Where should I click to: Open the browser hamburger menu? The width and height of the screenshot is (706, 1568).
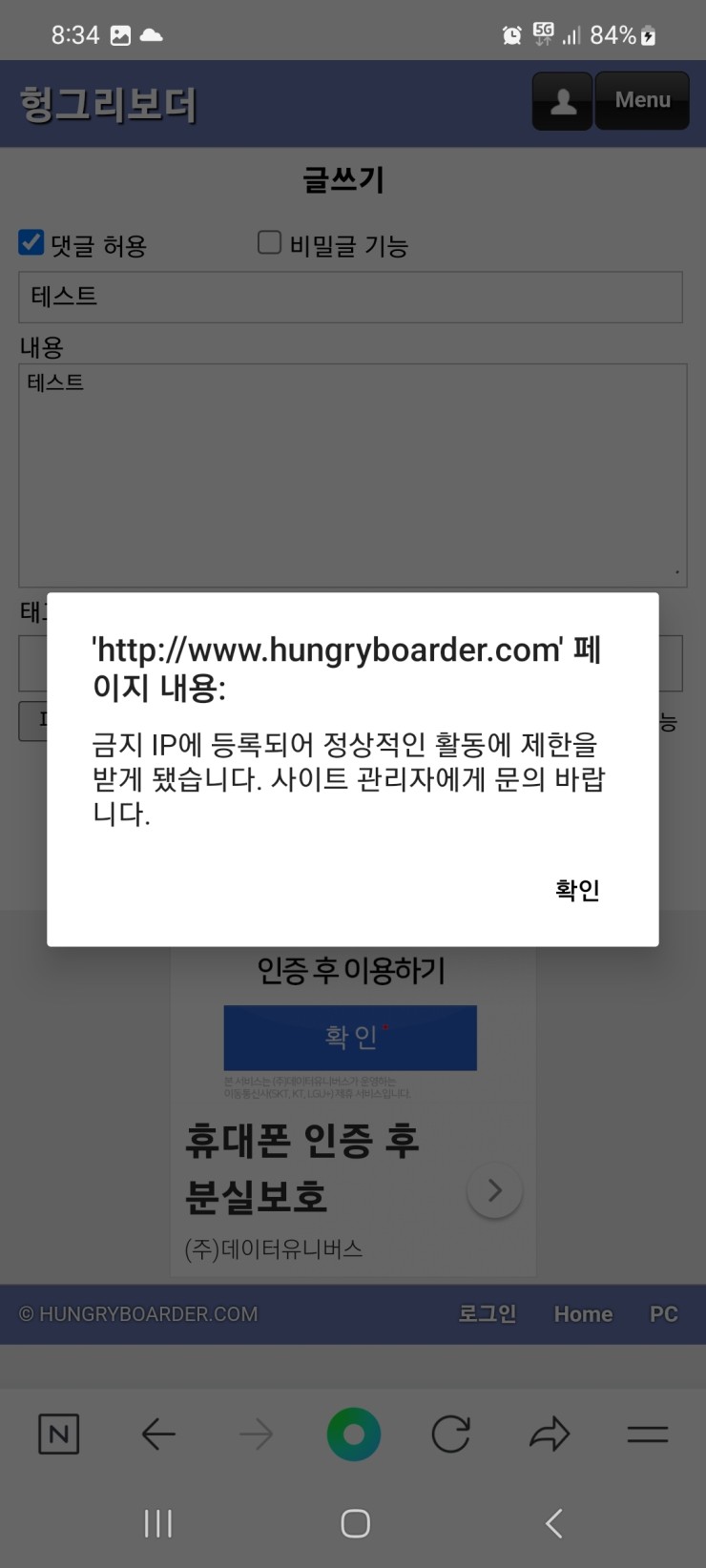coord(648,1434)
